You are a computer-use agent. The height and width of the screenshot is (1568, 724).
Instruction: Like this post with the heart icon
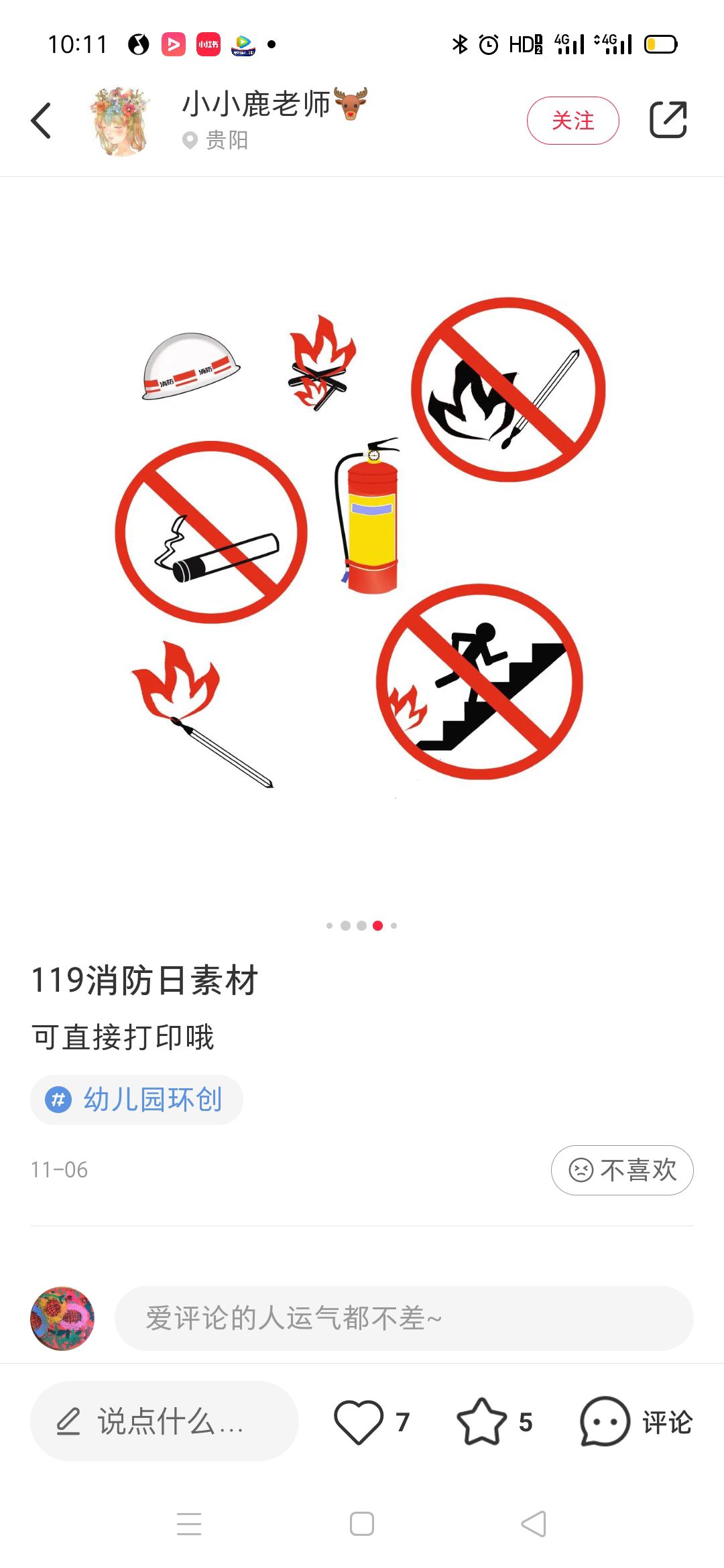(359, 1421)
